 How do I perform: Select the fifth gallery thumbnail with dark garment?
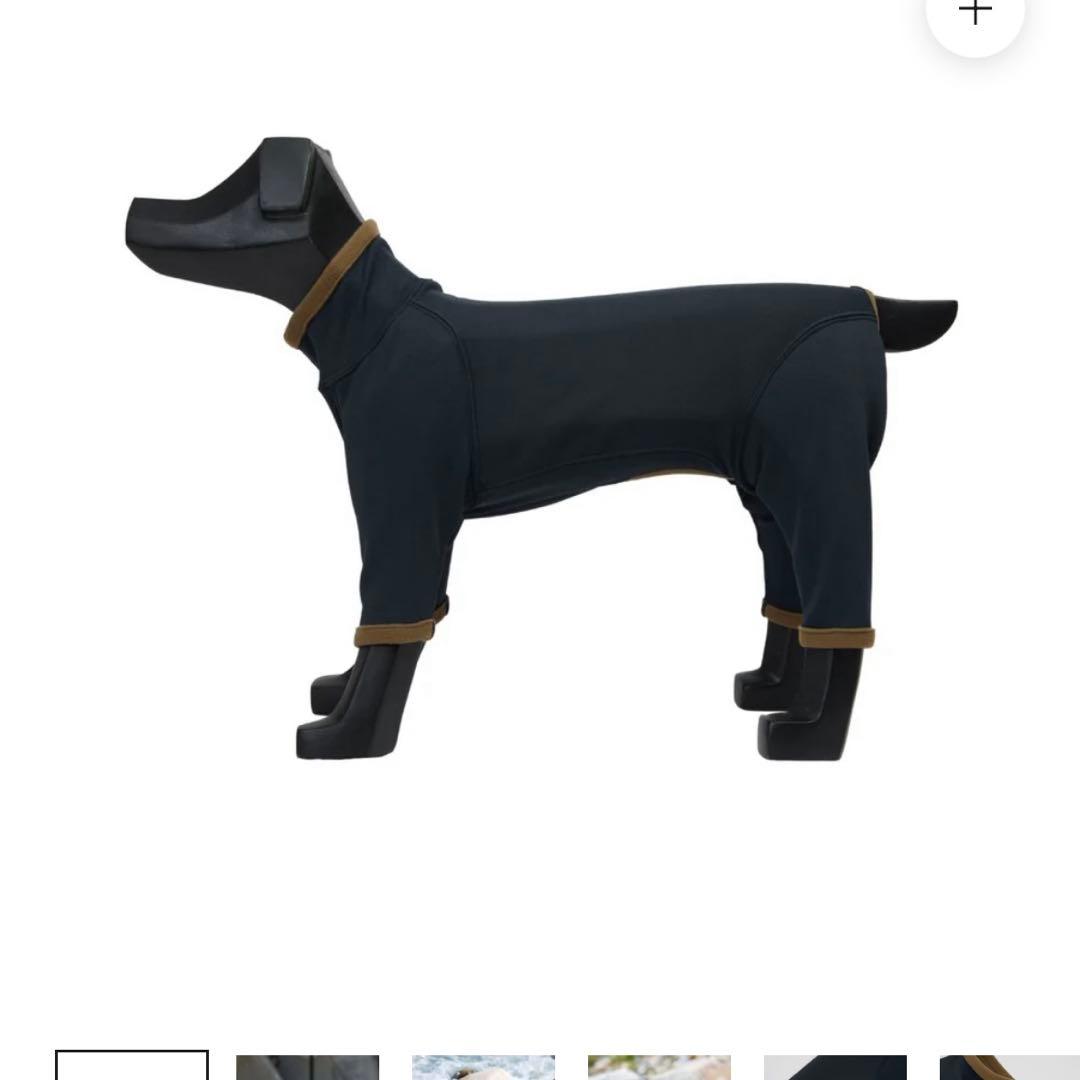835,1067
